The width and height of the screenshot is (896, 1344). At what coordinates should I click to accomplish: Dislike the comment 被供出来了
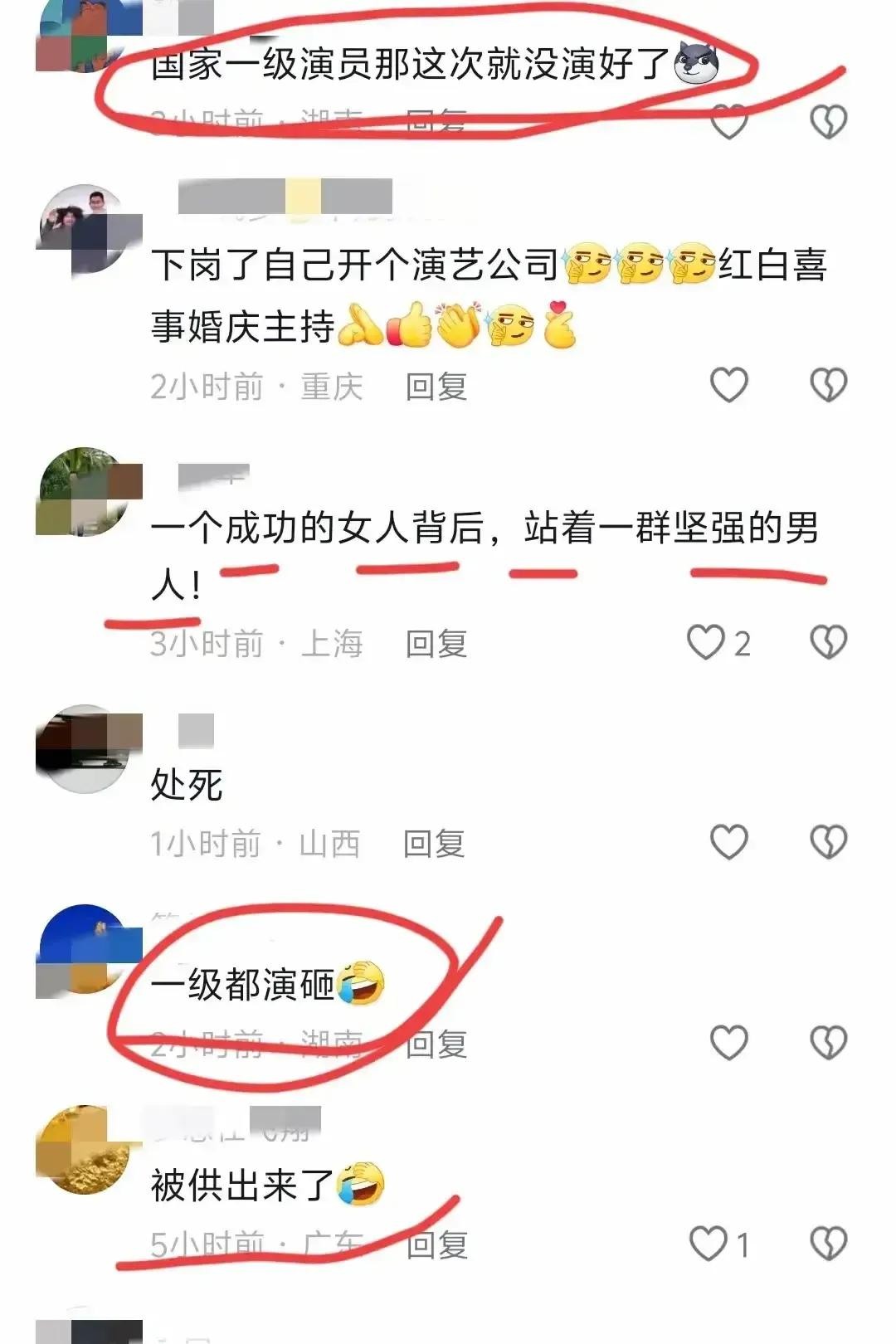828,1244
